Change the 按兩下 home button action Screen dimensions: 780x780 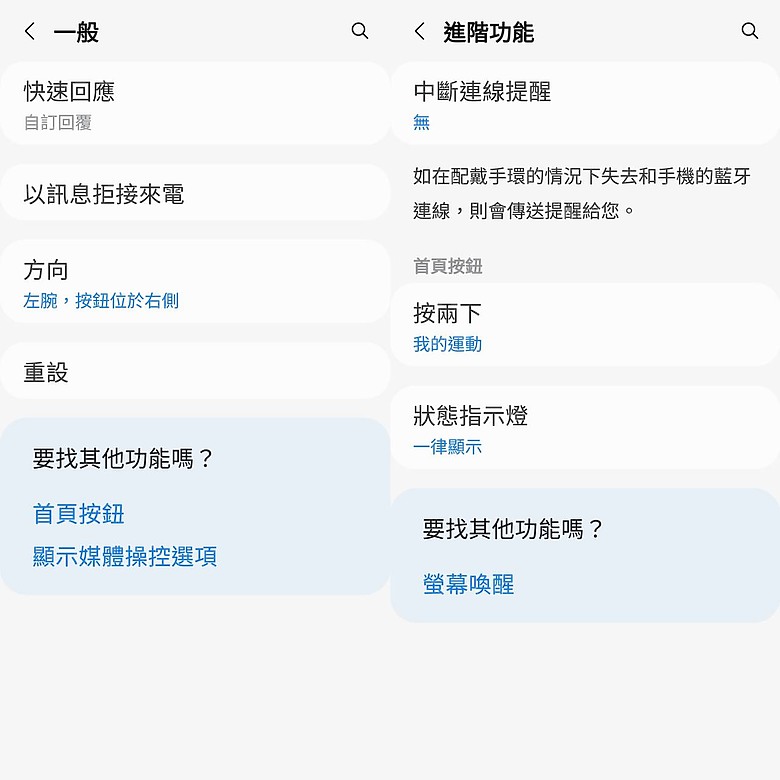[585, 327]
